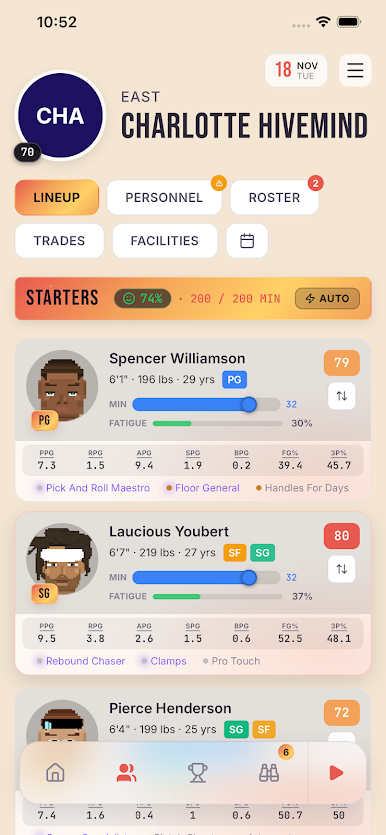
Task: Swap Laucious Youbert's lineup slot
Action: (342, 569)
